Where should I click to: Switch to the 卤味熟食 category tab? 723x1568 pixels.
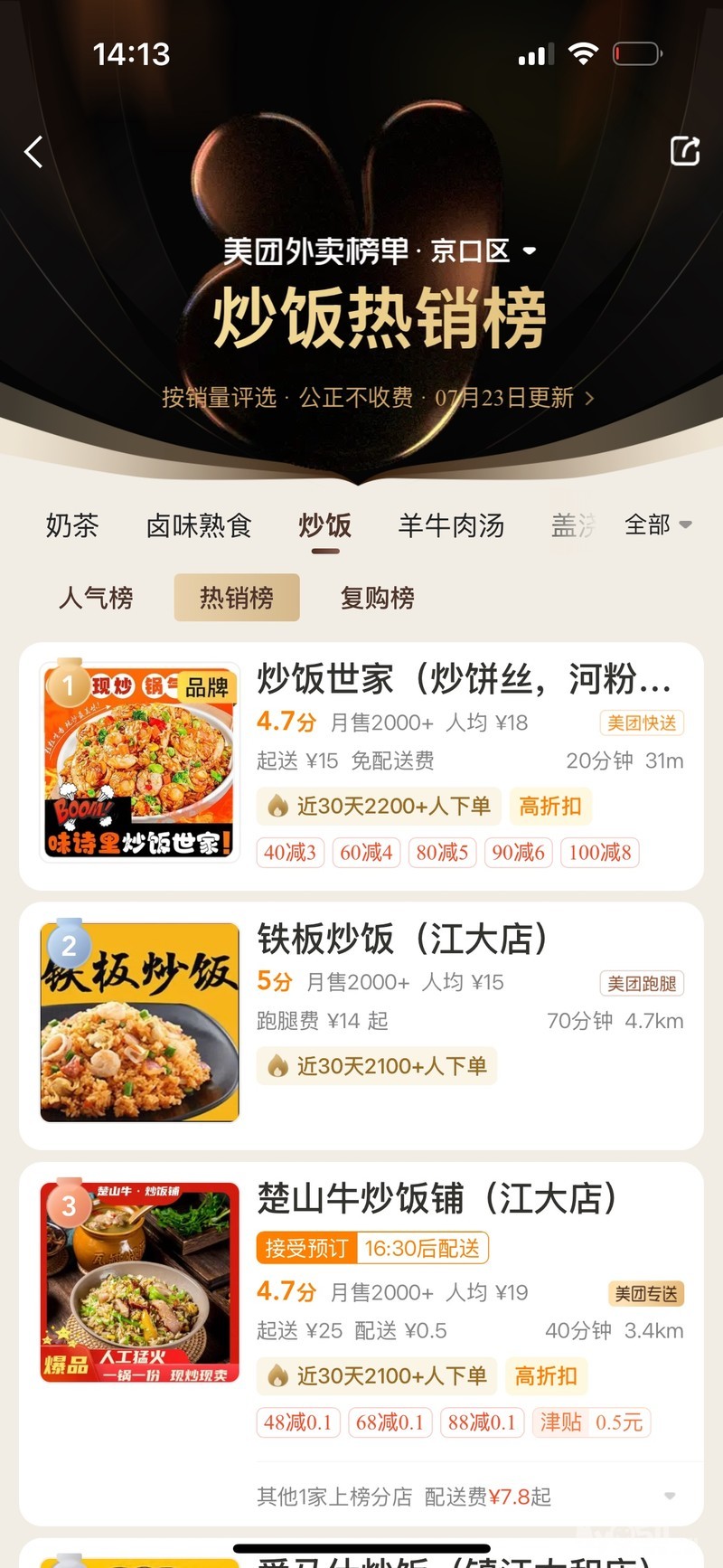click(199, 525)
